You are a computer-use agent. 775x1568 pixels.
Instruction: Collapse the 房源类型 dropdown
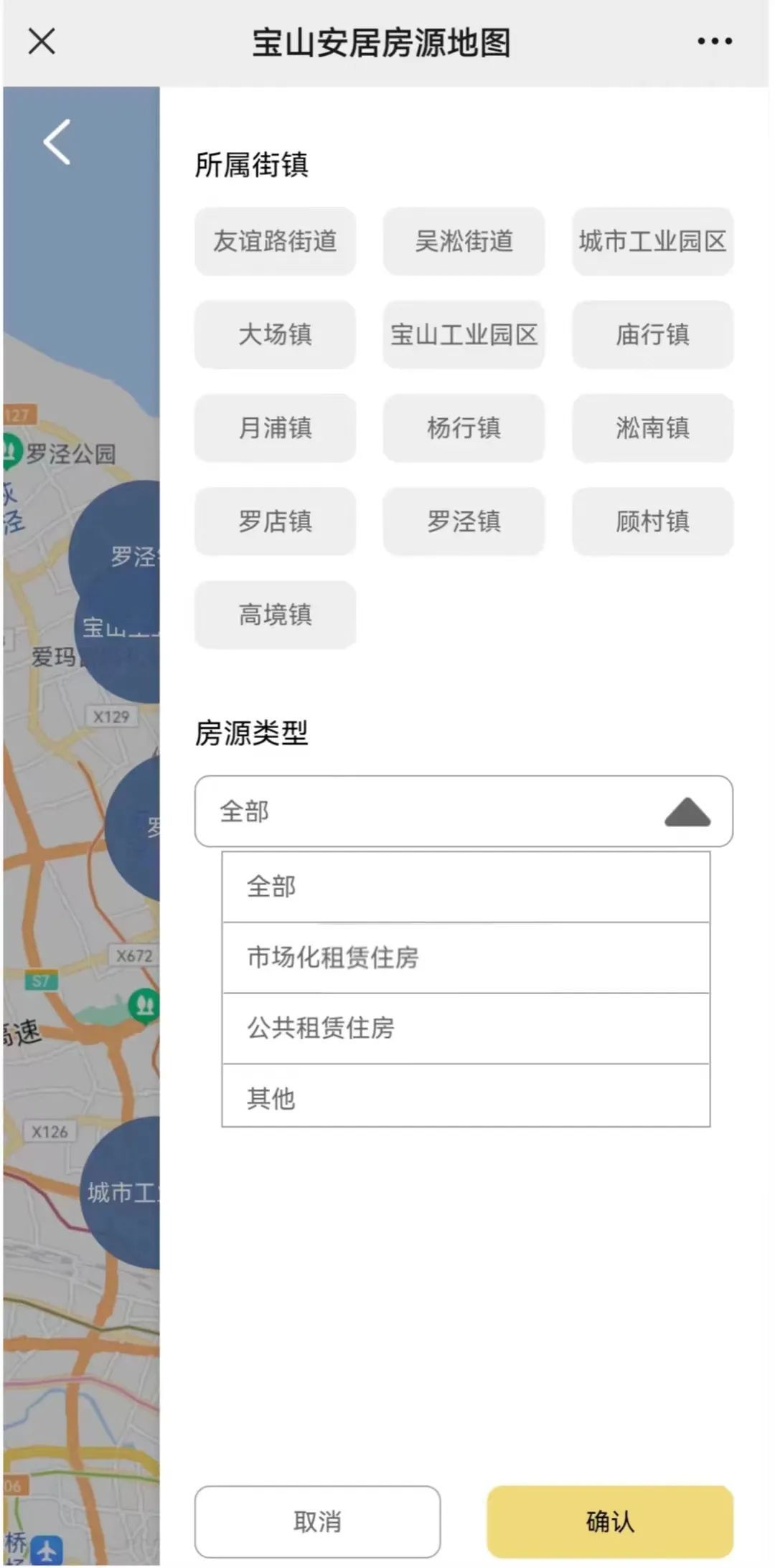pyautogui.click(x=687, y=812)
